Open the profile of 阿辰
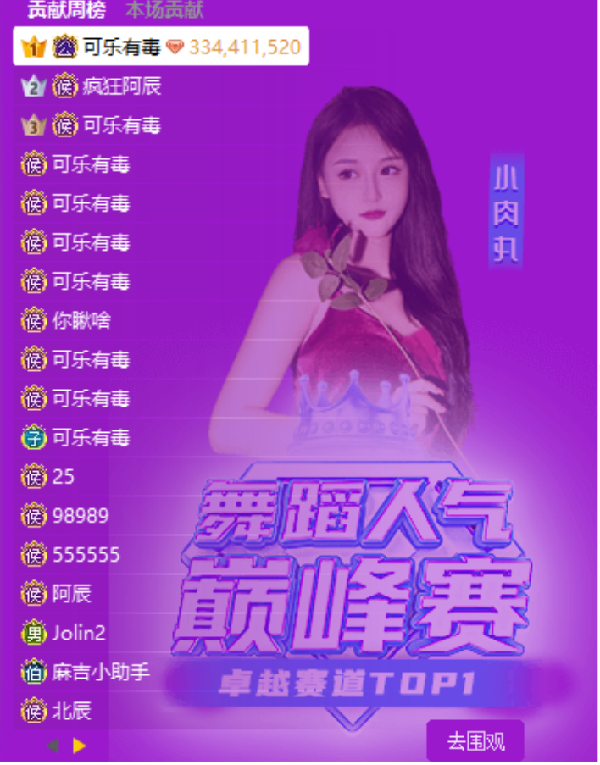This screenshot has height=765, width=600. [72, 594]
